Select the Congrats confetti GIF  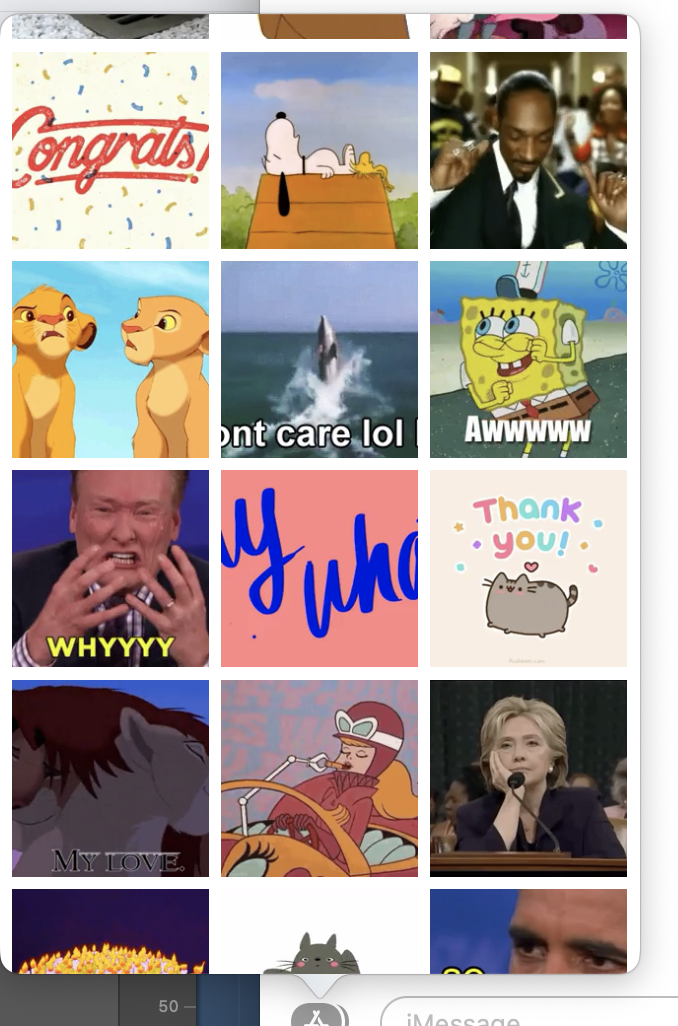click(x=110, y=150)
